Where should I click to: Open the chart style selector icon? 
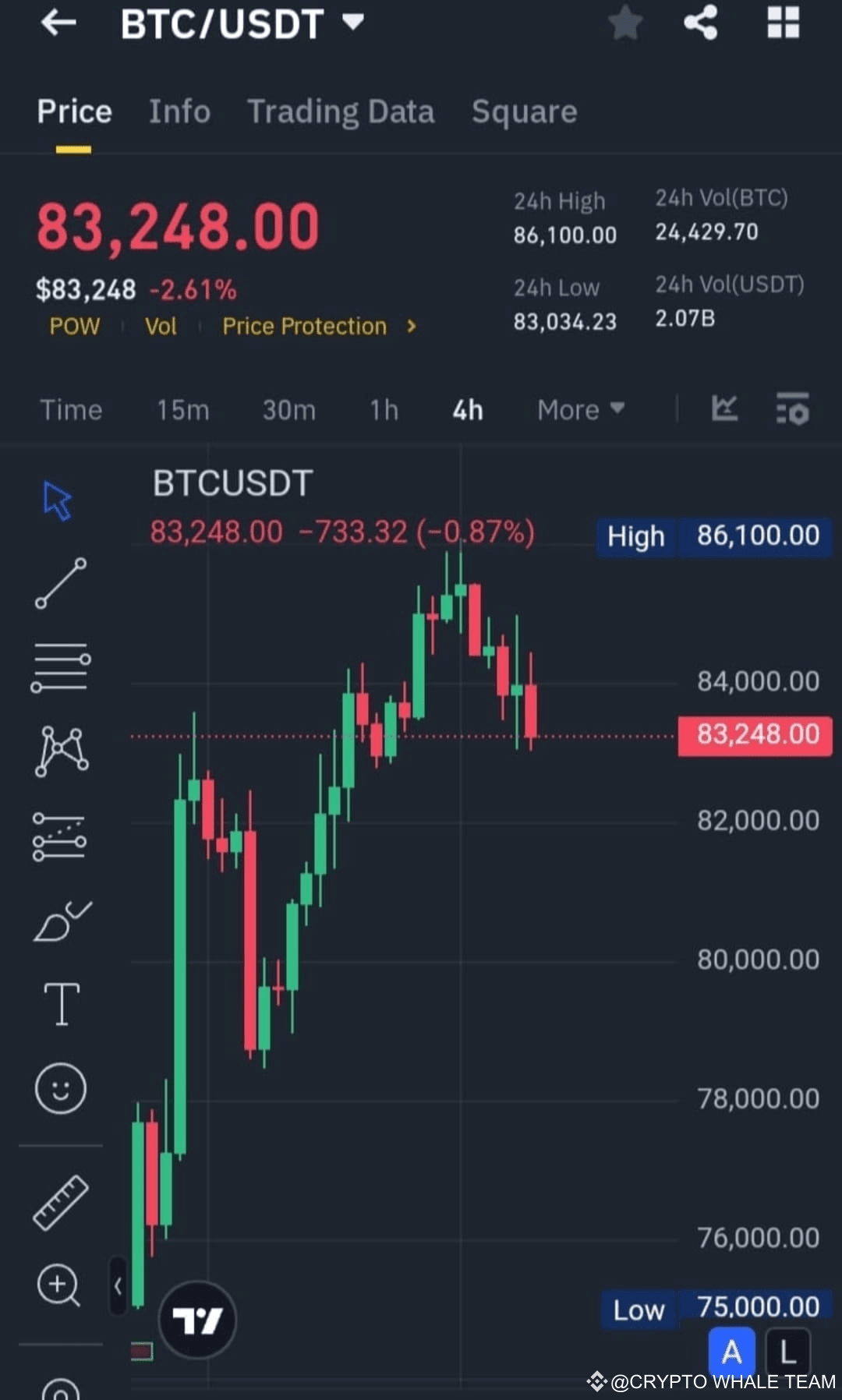click(x=724, y=409)
